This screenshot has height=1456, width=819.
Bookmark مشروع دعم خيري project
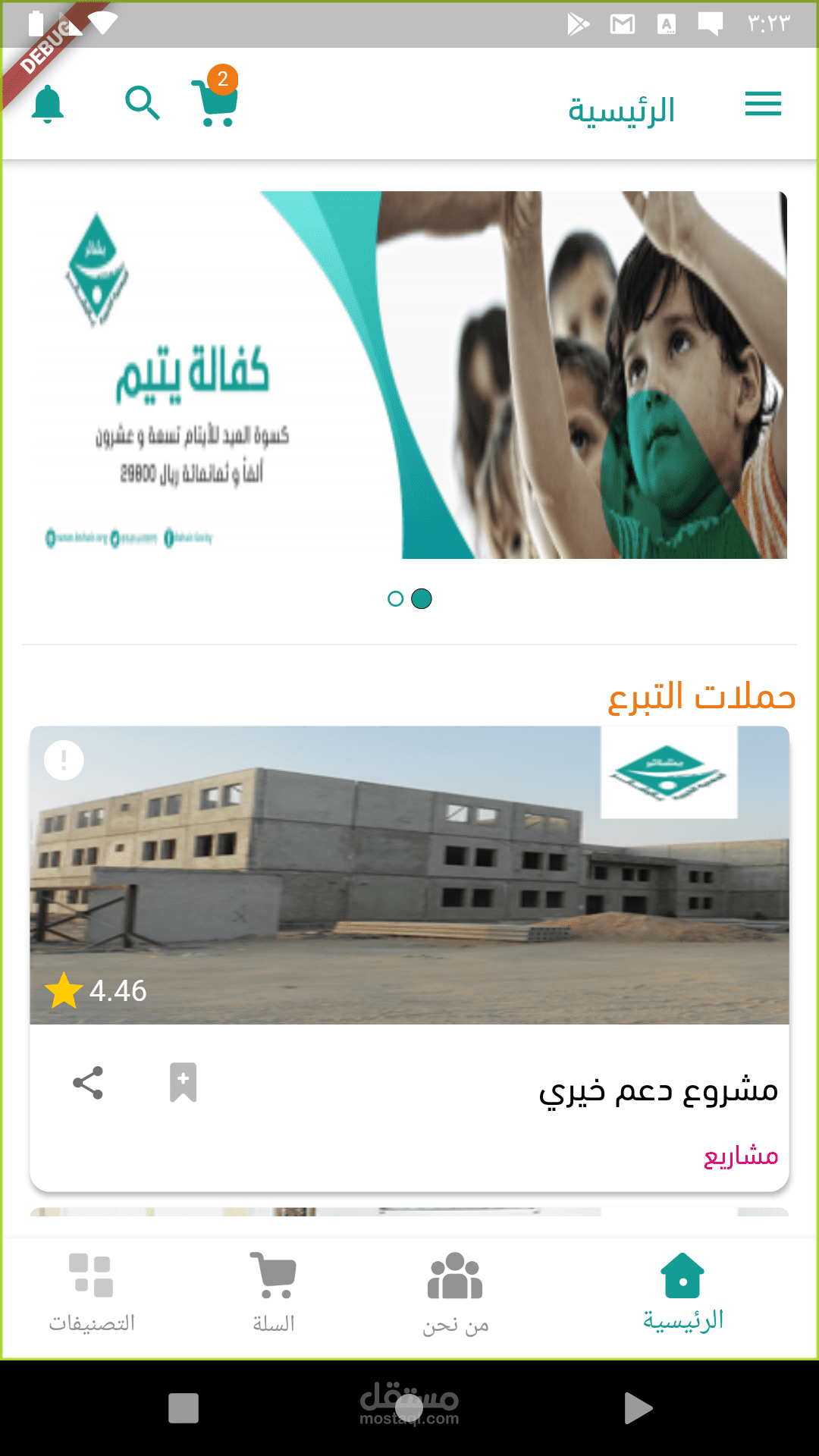tap(183, 1082)
